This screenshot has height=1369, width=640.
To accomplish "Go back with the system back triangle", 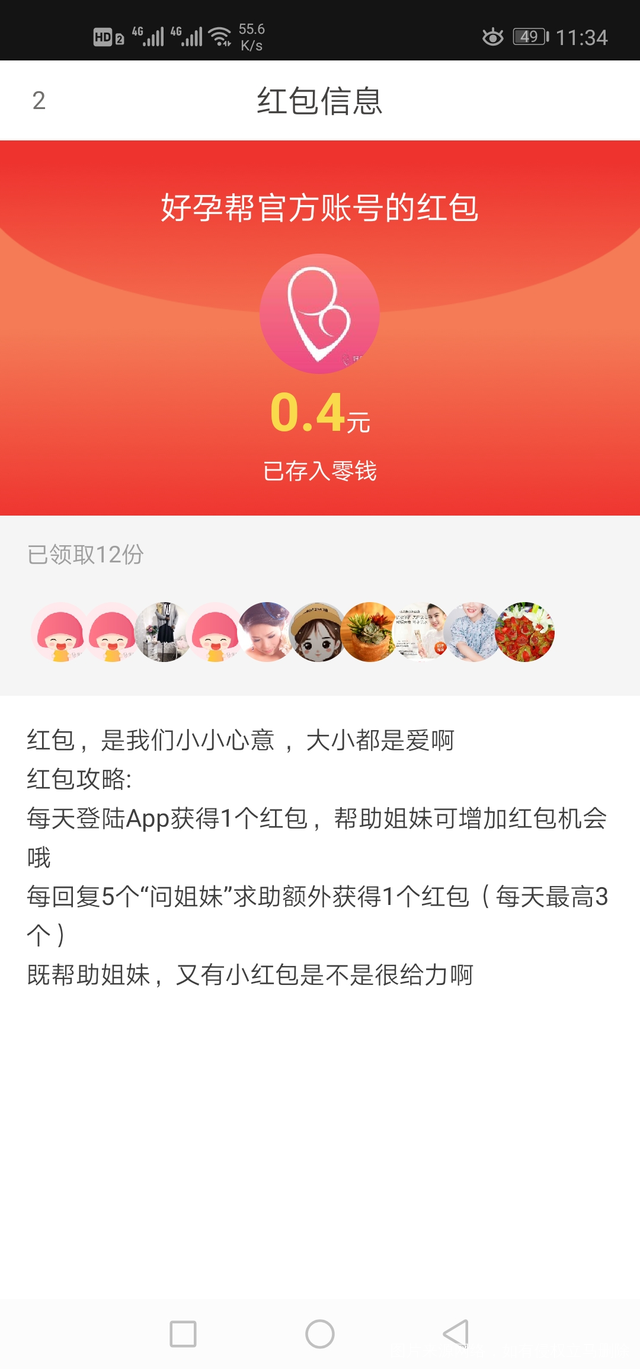I will [456, 1333].
